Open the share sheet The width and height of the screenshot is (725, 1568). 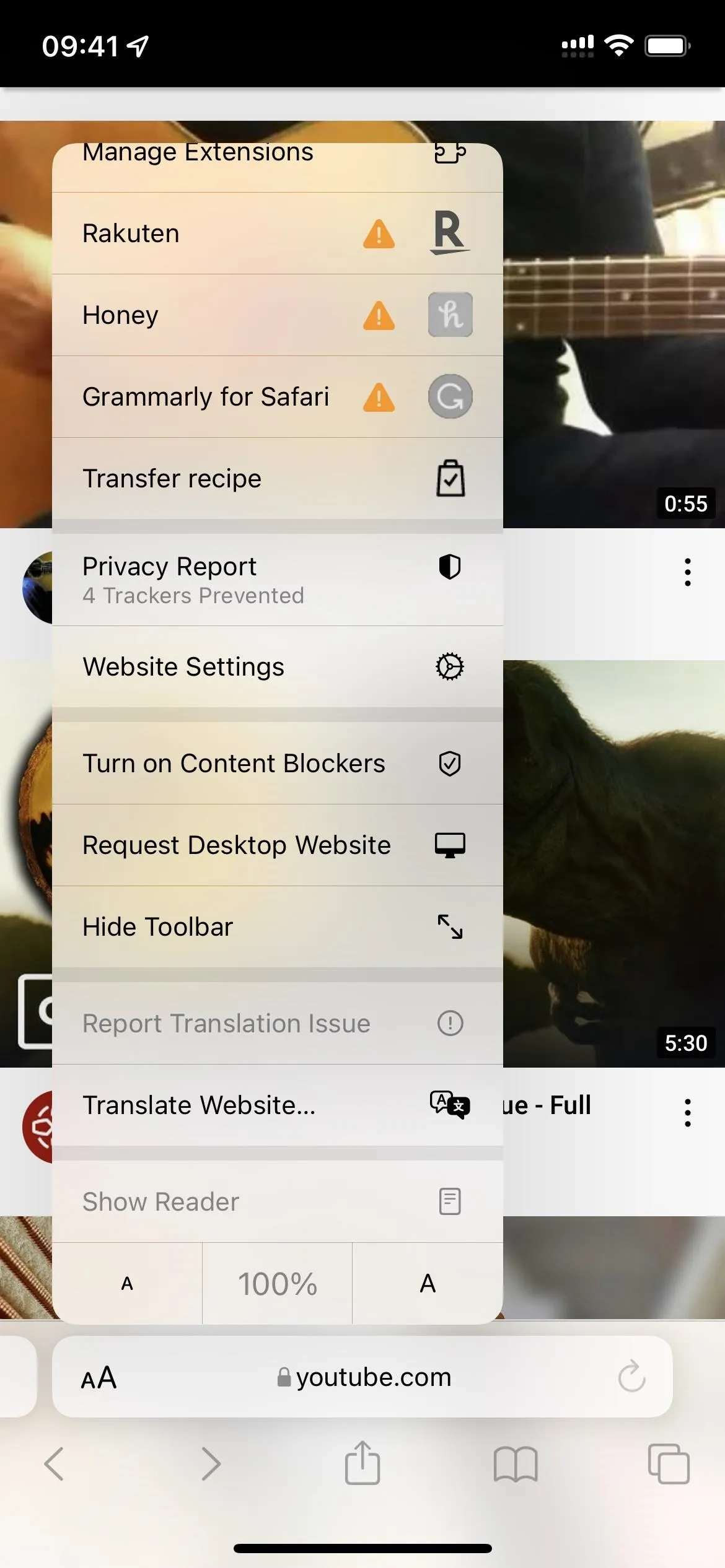362,1463
